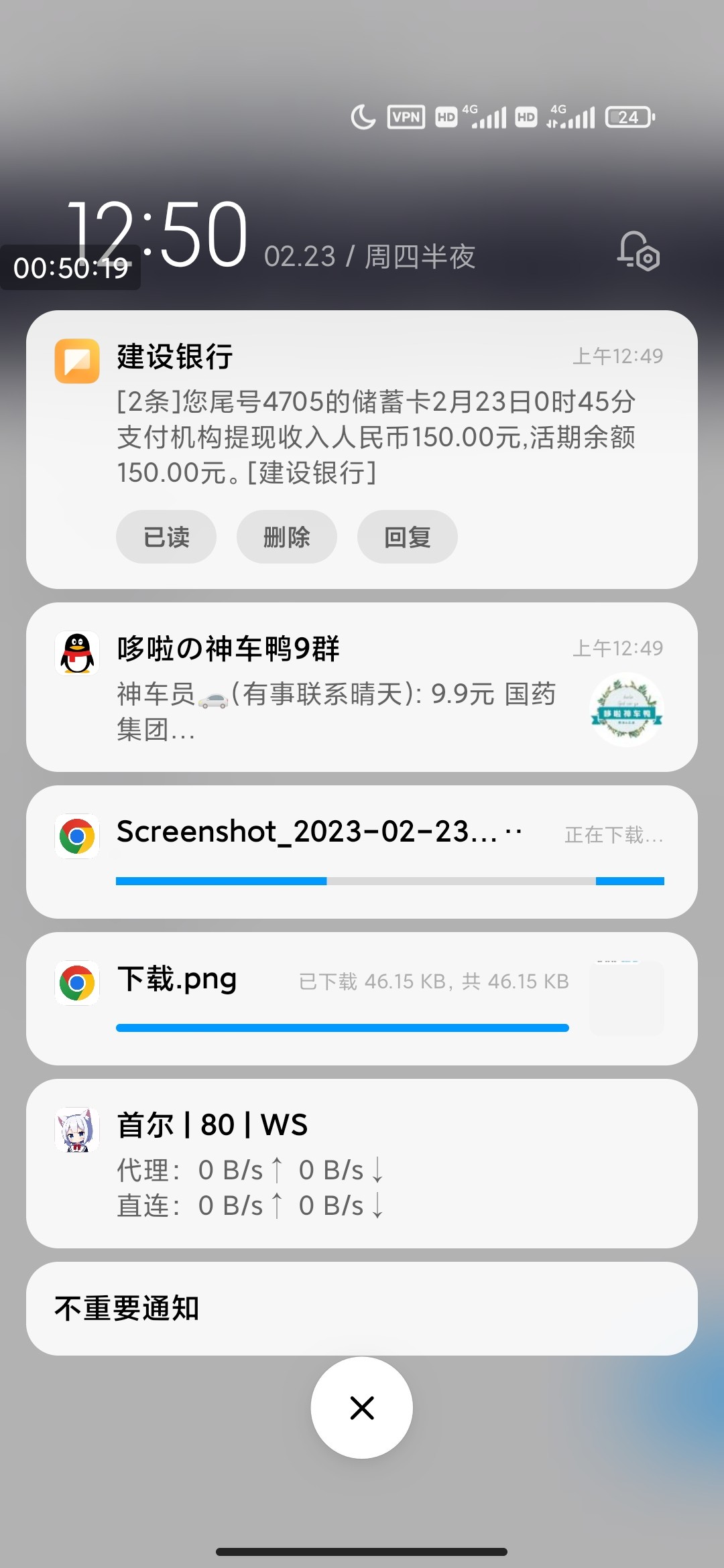Mark the bank message as read with 已读

(166, 536)
